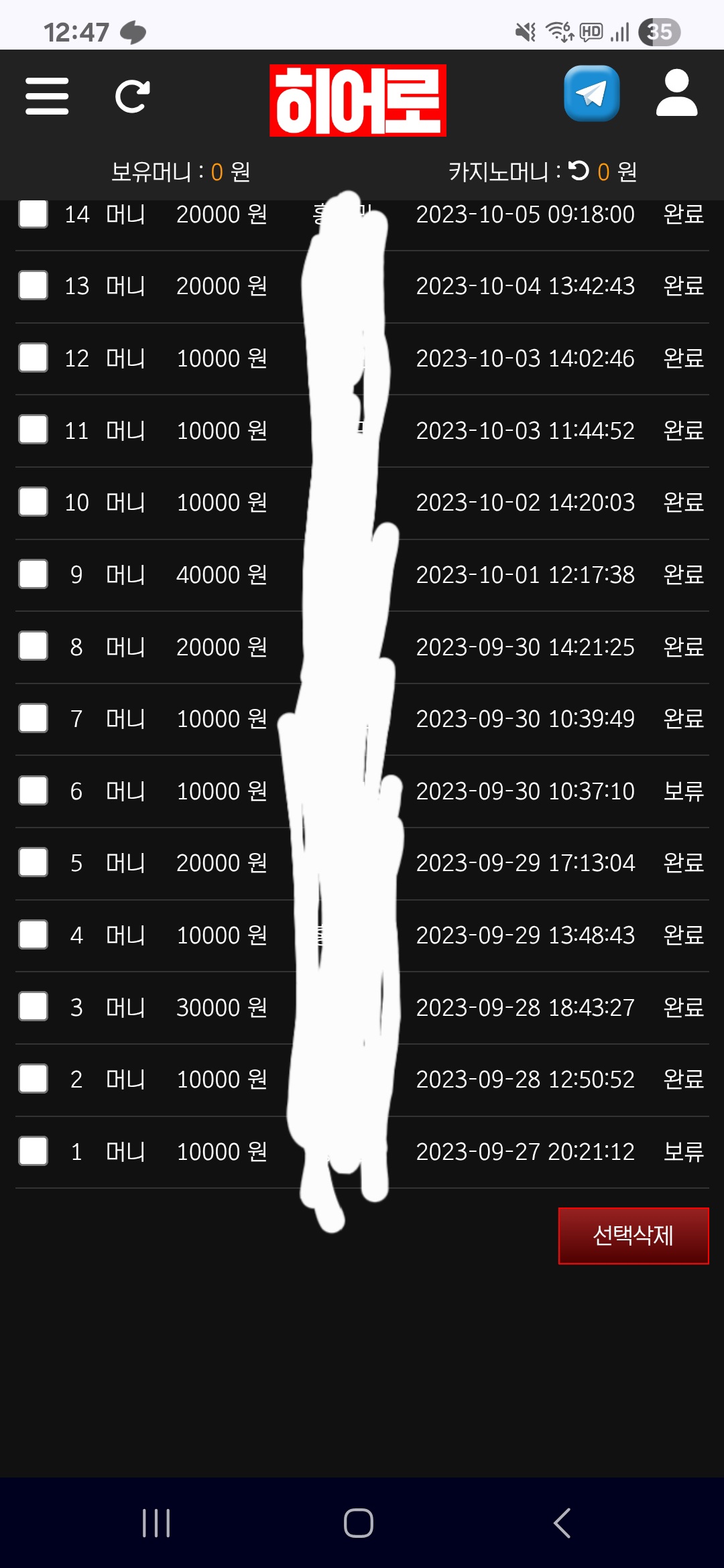Select the checkbox for row 6

point(33,791)
